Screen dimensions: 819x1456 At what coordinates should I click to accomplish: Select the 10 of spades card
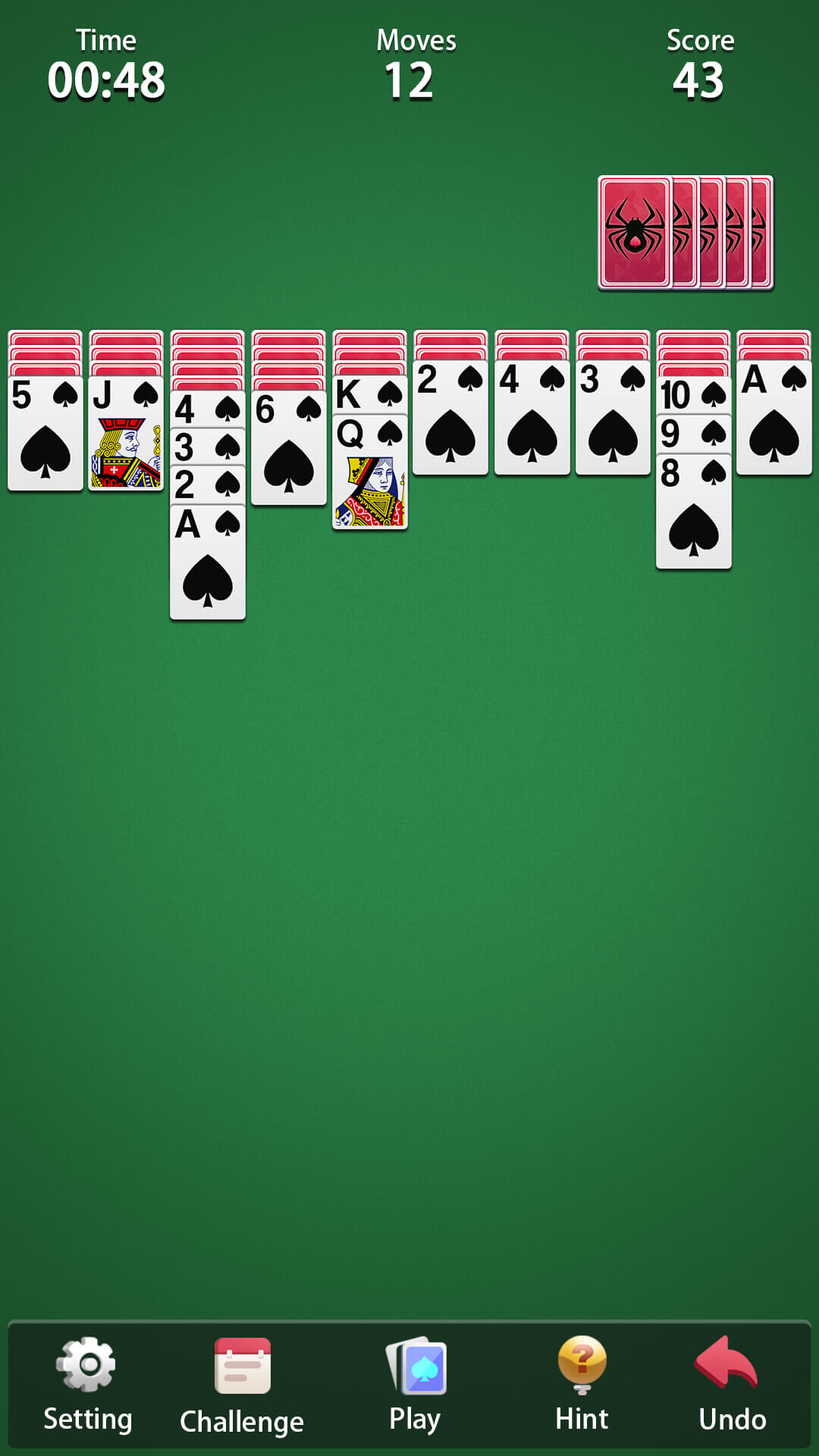694,394
